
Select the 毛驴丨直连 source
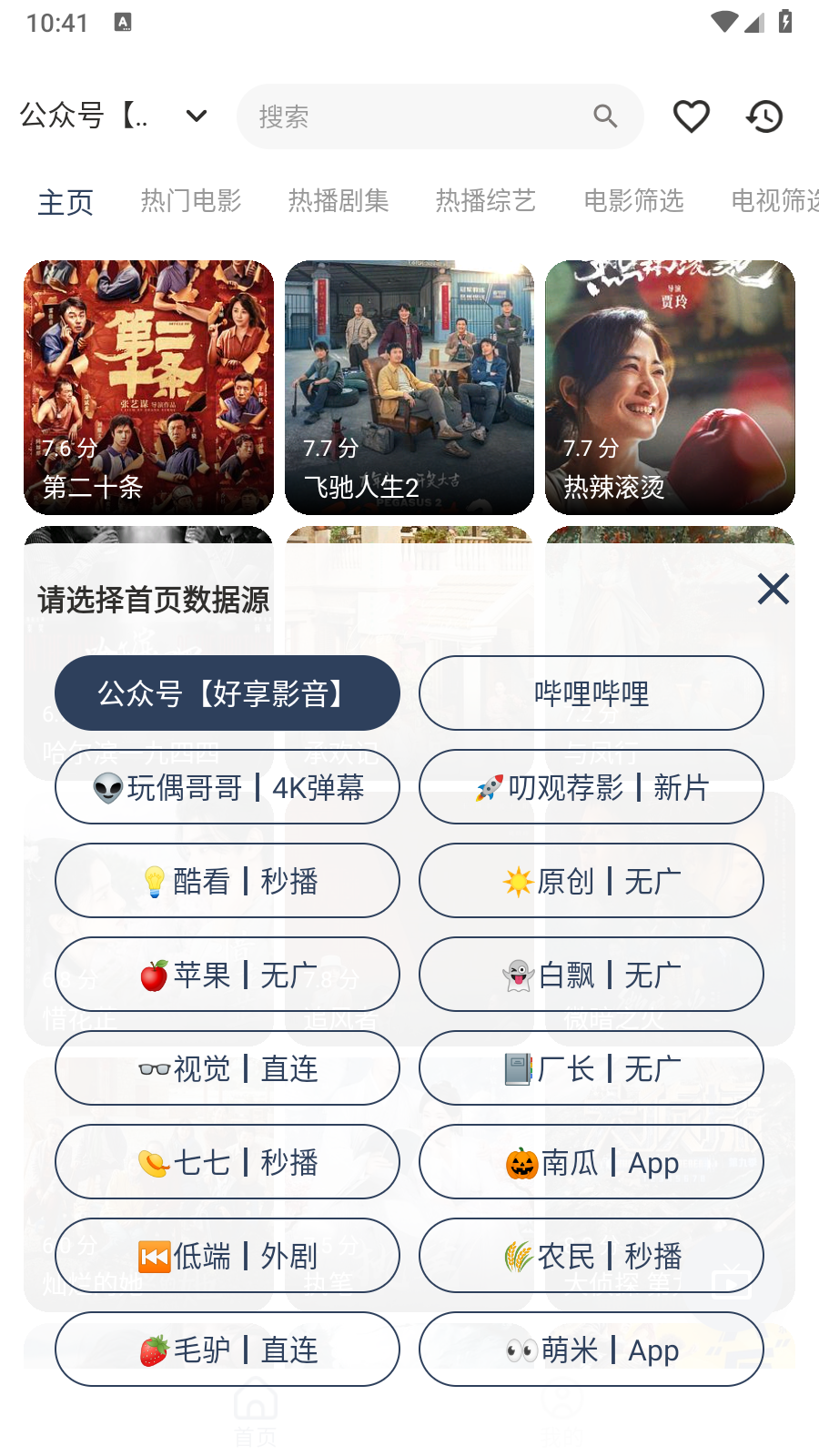point(227,1350)
